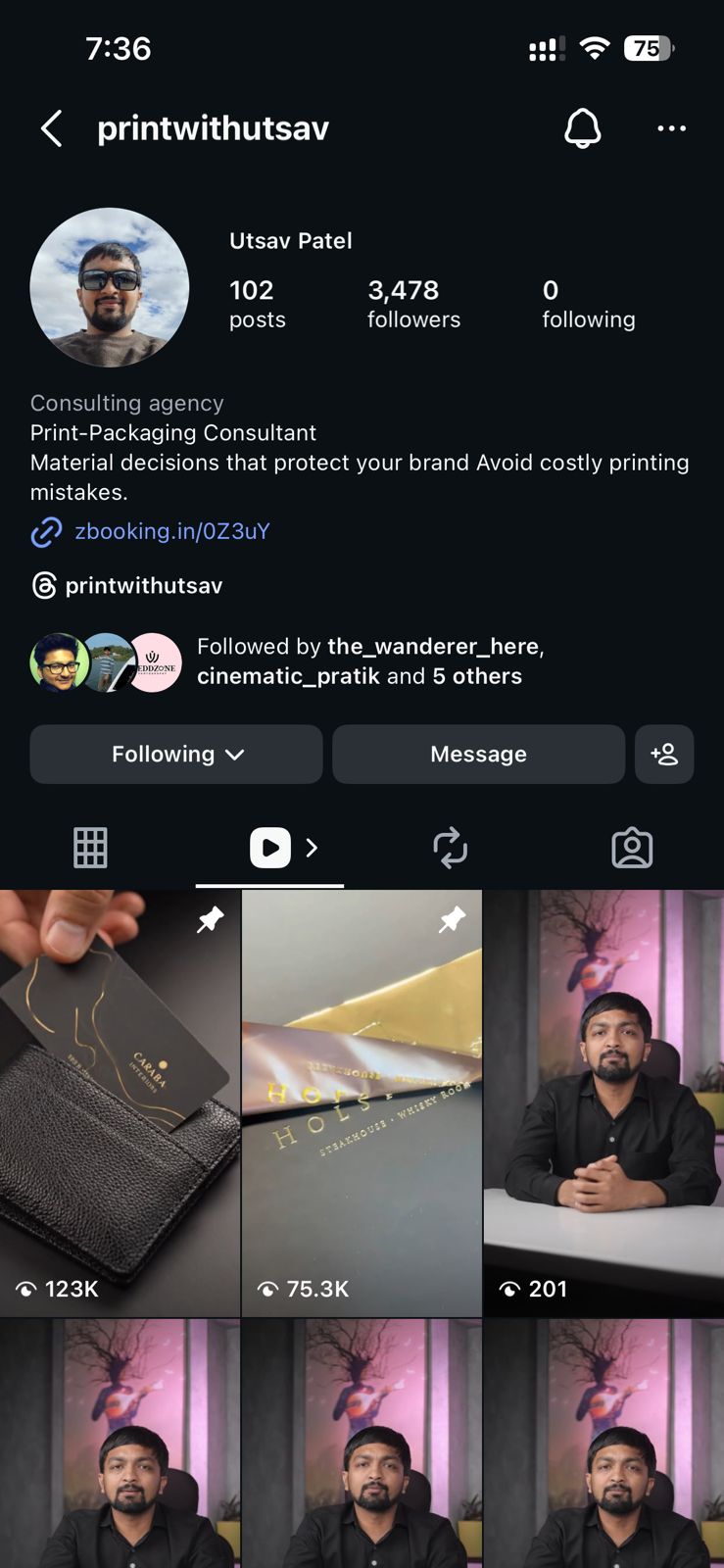Open the zbooking.in/0Z3uY link
This screenshot has width=724, height=1568.
[171, 531]
